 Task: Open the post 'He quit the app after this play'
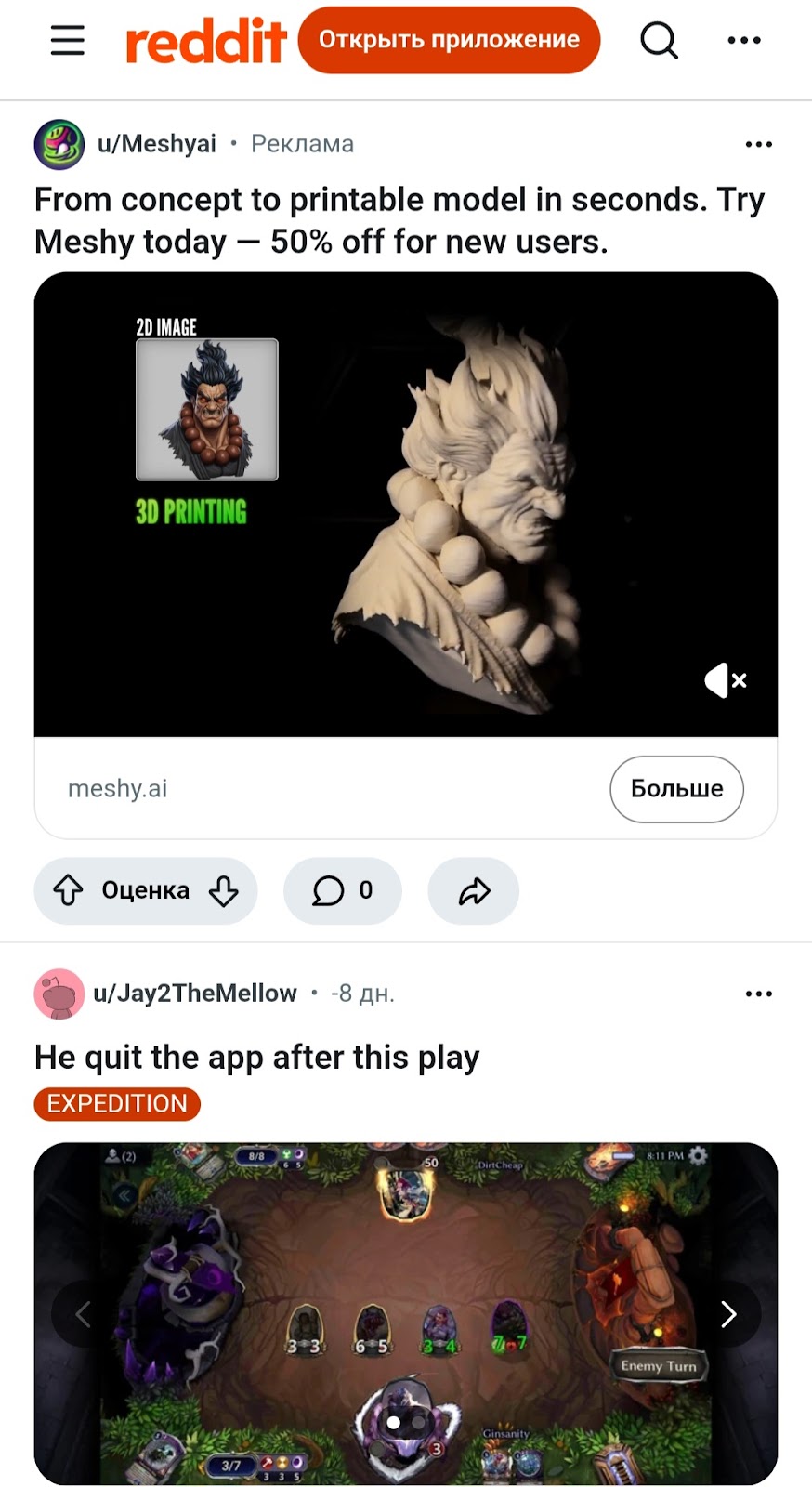[257, 1058]
